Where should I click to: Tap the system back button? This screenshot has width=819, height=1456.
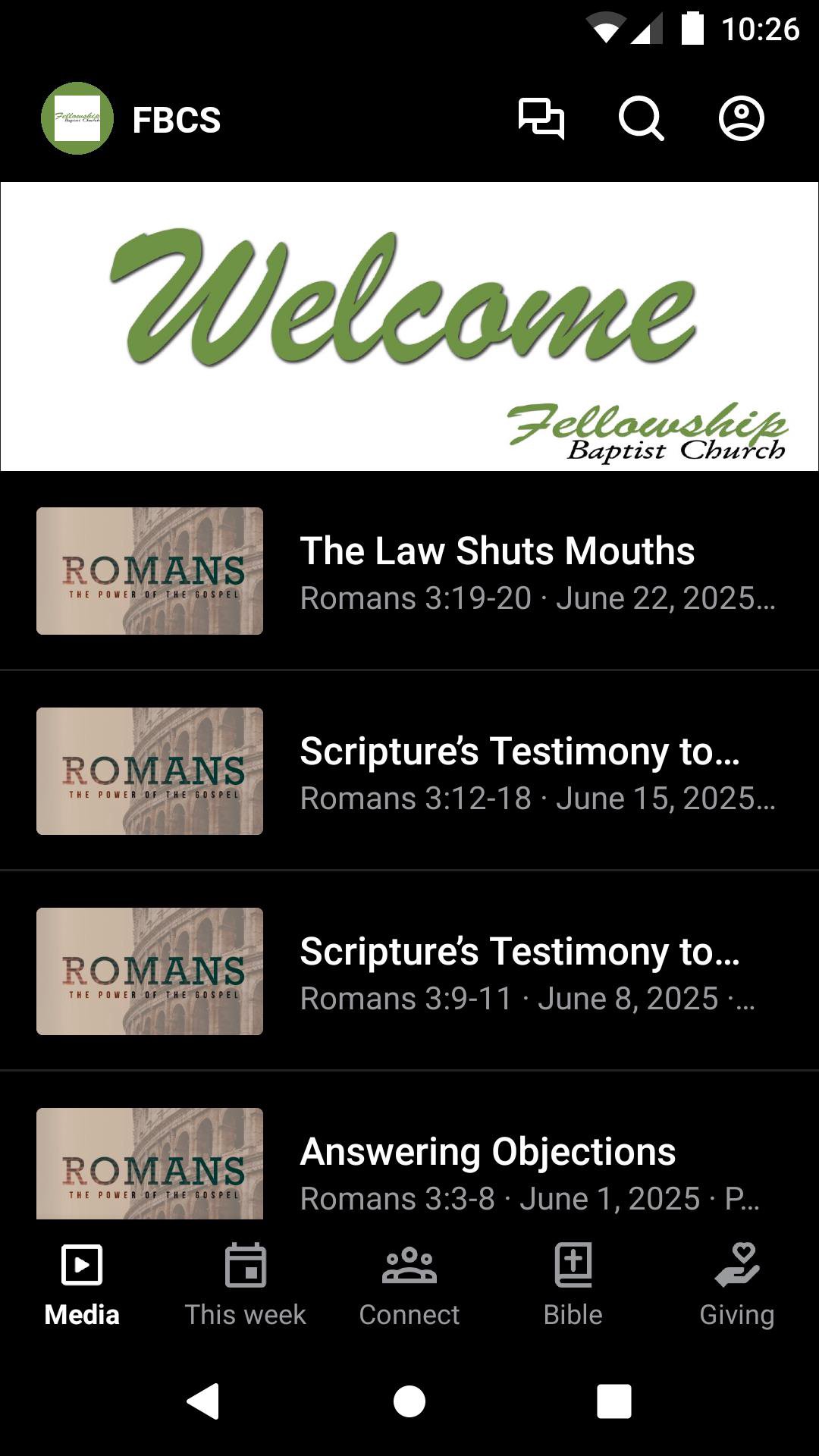[203, 1401]
